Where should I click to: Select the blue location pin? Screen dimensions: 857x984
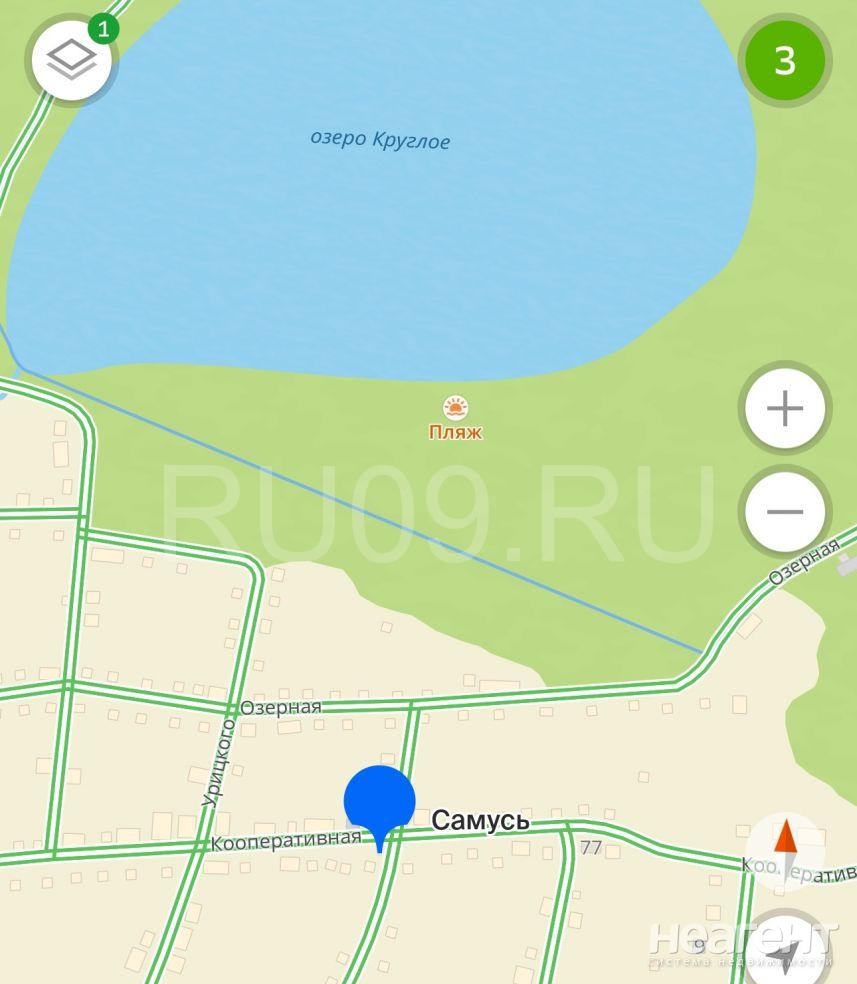[x=379, y=803]
